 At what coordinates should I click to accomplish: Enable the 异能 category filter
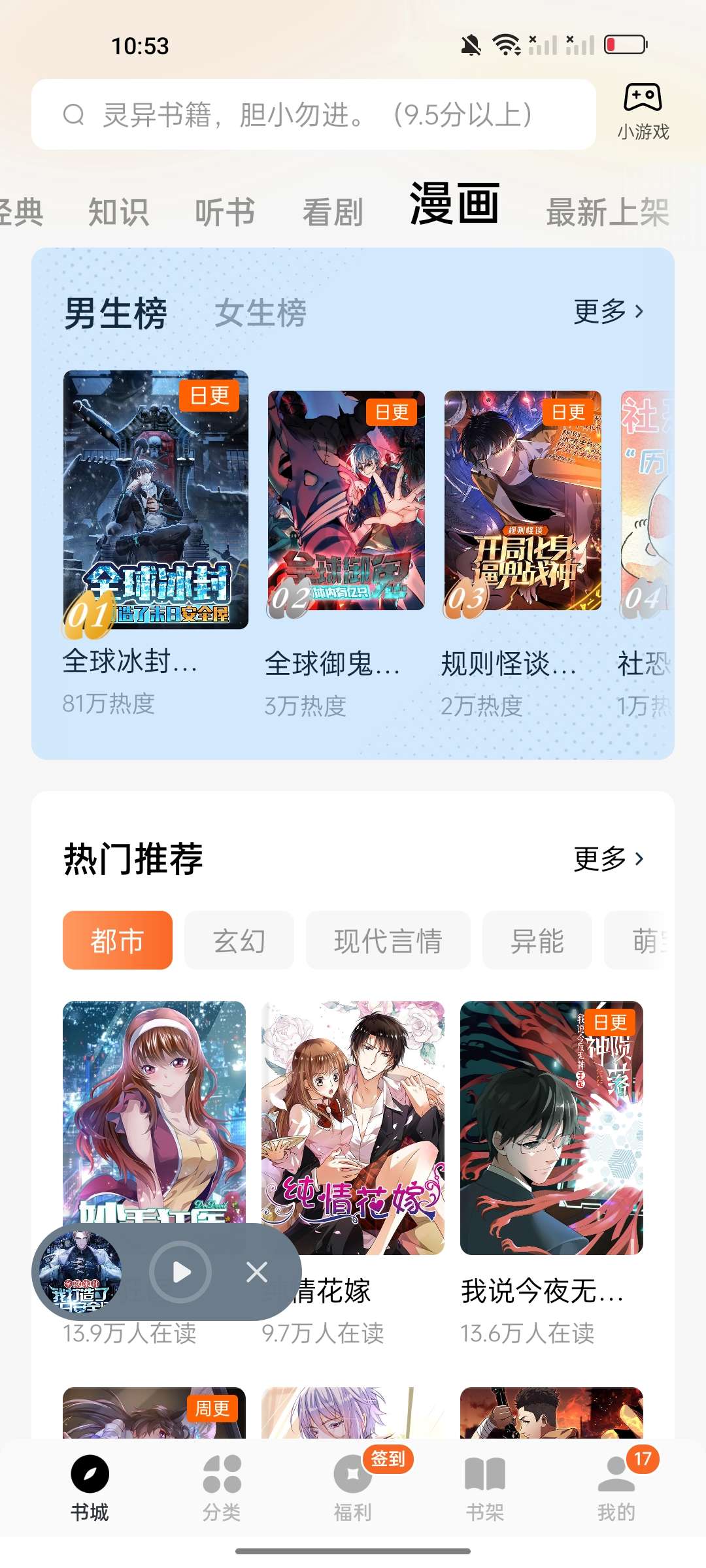(x=537, y=941)
